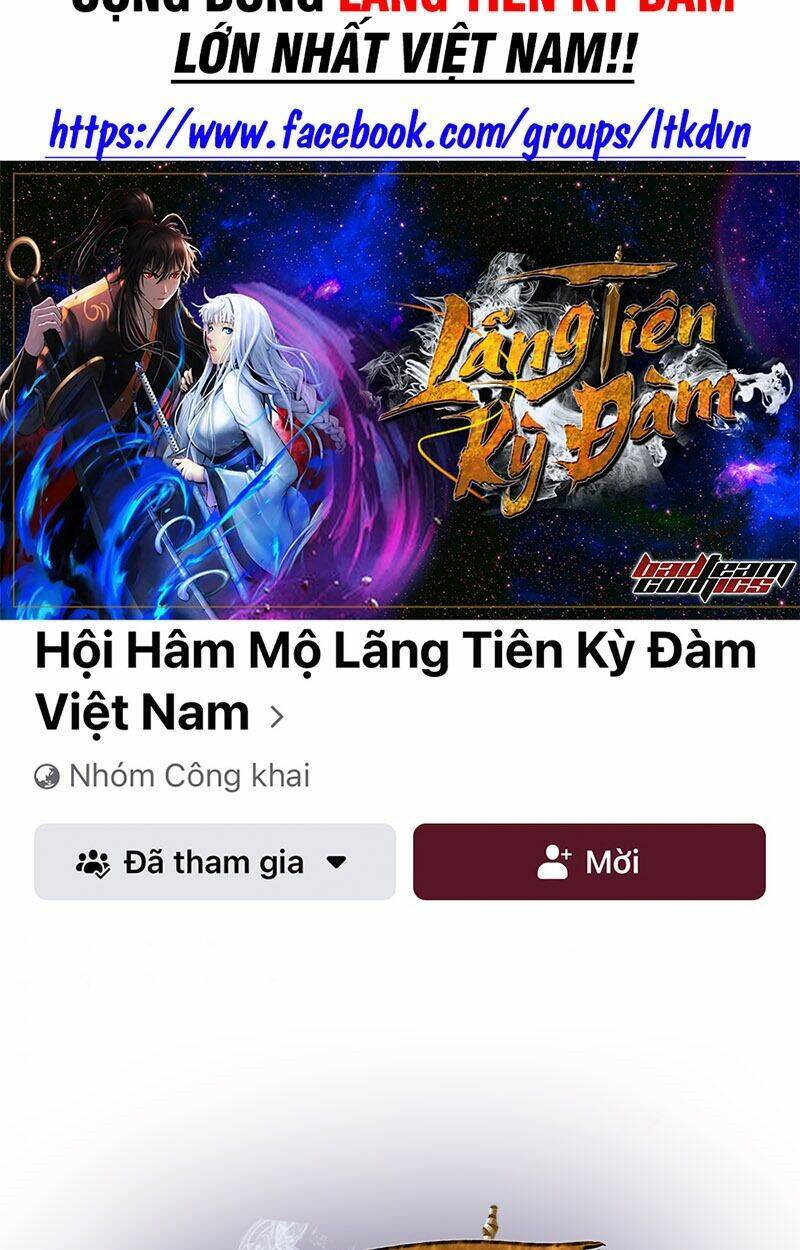Open the Facebook groups ltkdvn link
Screen dimensions: 800x1250
click(398, 124)
